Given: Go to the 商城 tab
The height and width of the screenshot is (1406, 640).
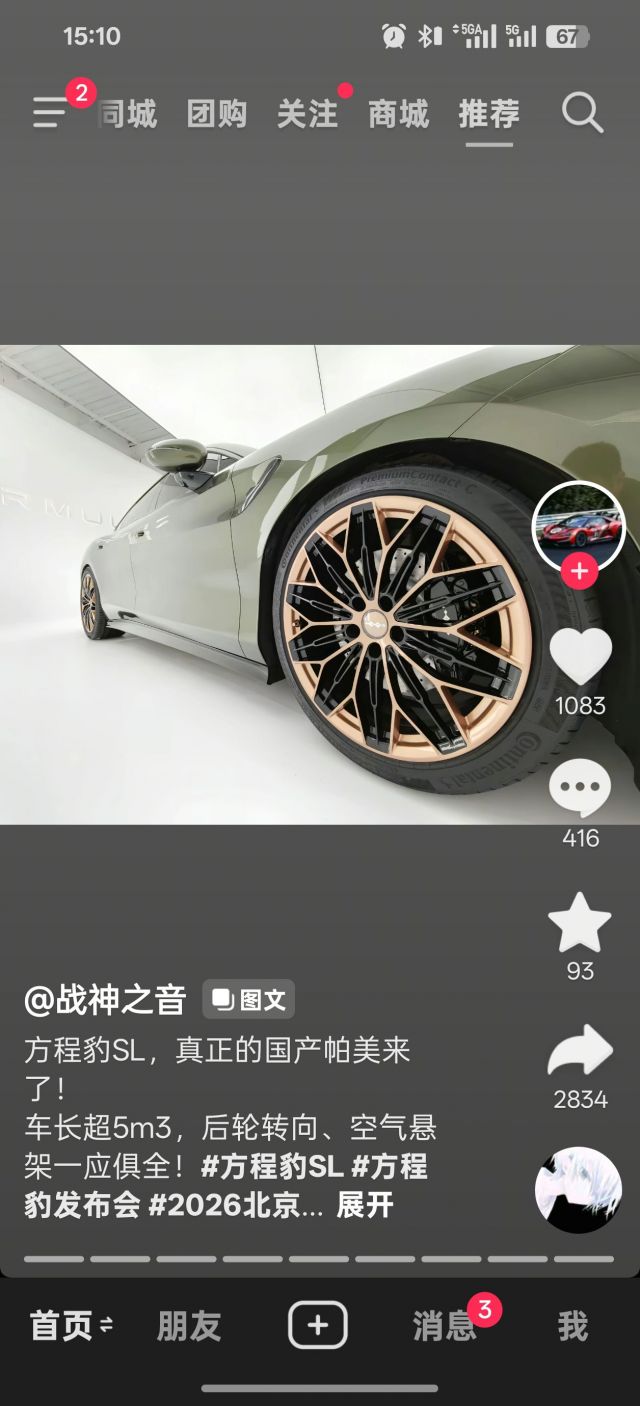Looking at the screenshot, I should coord(398,114).
